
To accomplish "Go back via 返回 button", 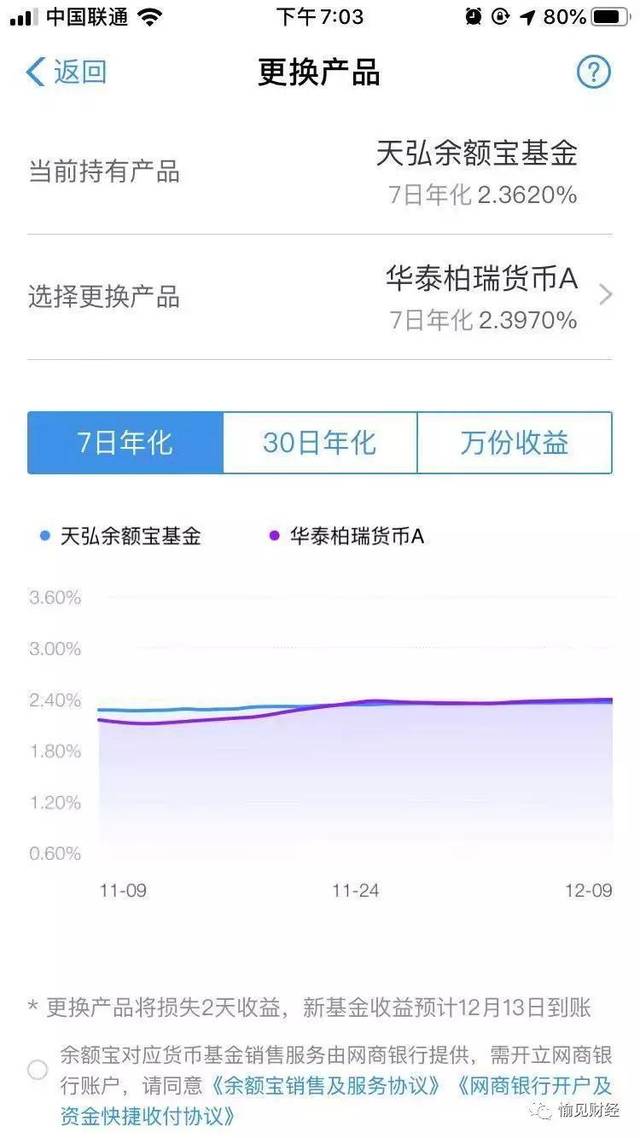I will tap(66, 72).
